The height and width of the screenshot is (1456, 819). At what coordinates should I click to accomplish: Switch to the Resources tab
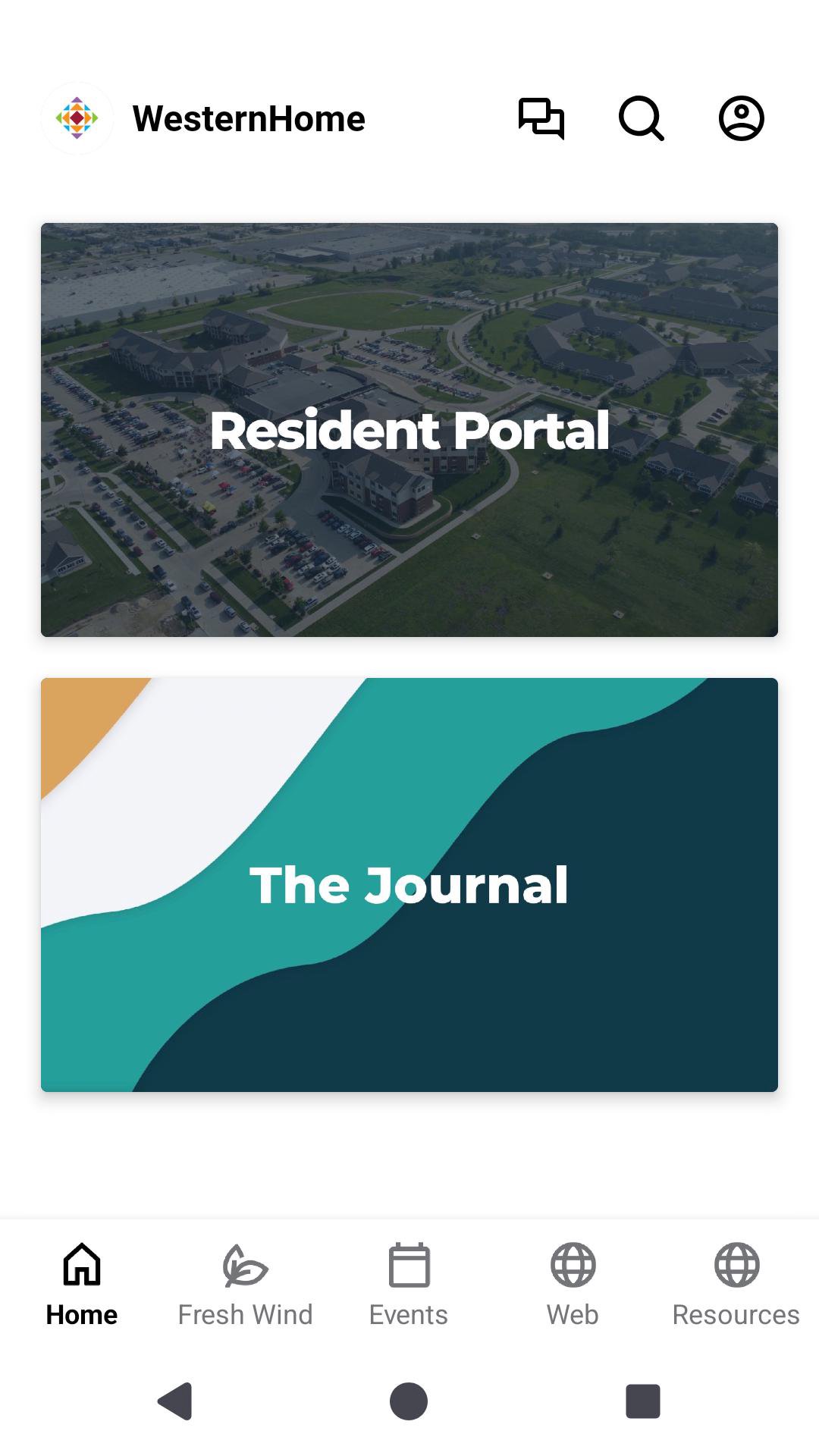736,1285
